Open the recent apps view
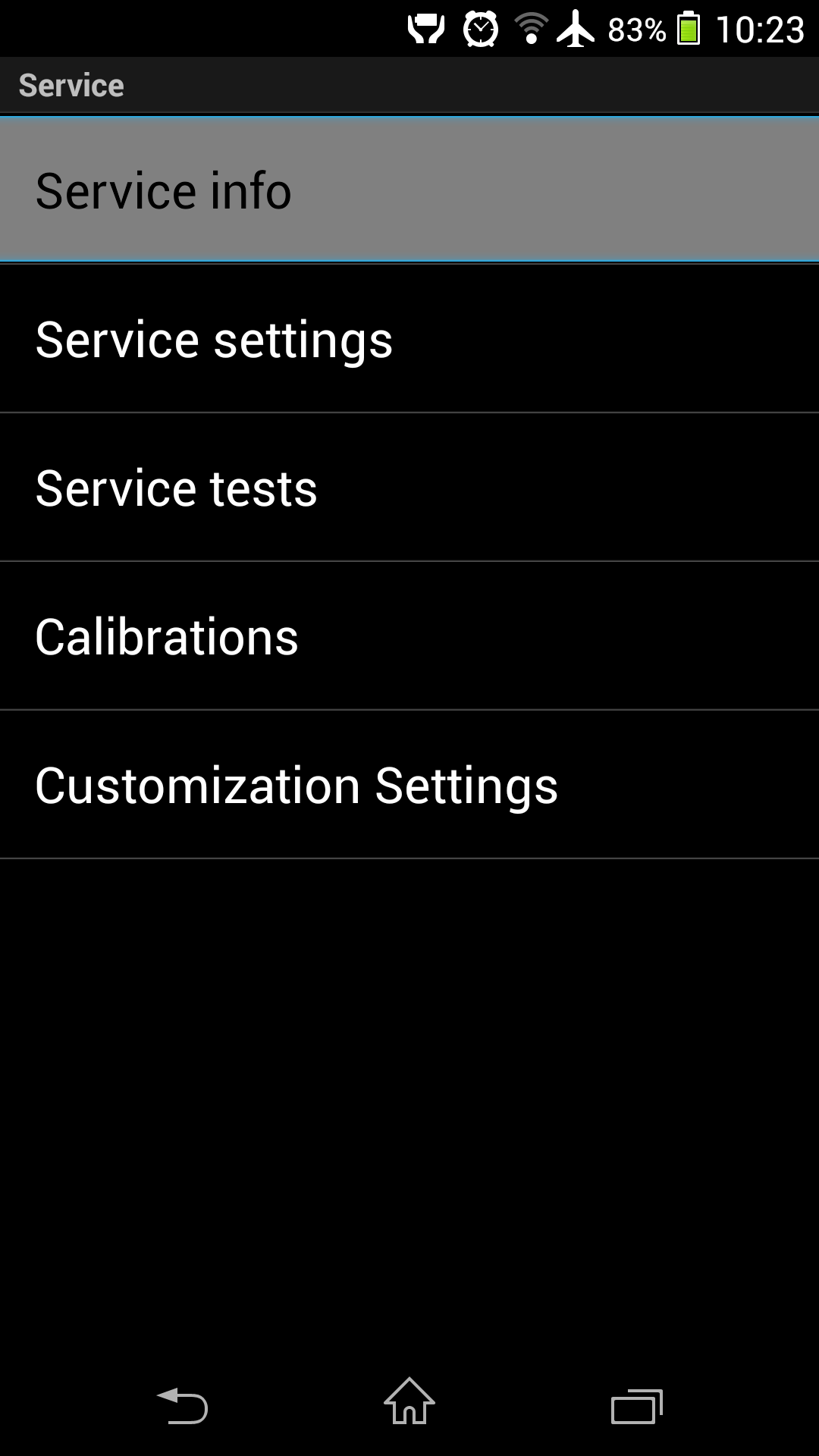819x1456 pixels. click(x=637, y=1407)
